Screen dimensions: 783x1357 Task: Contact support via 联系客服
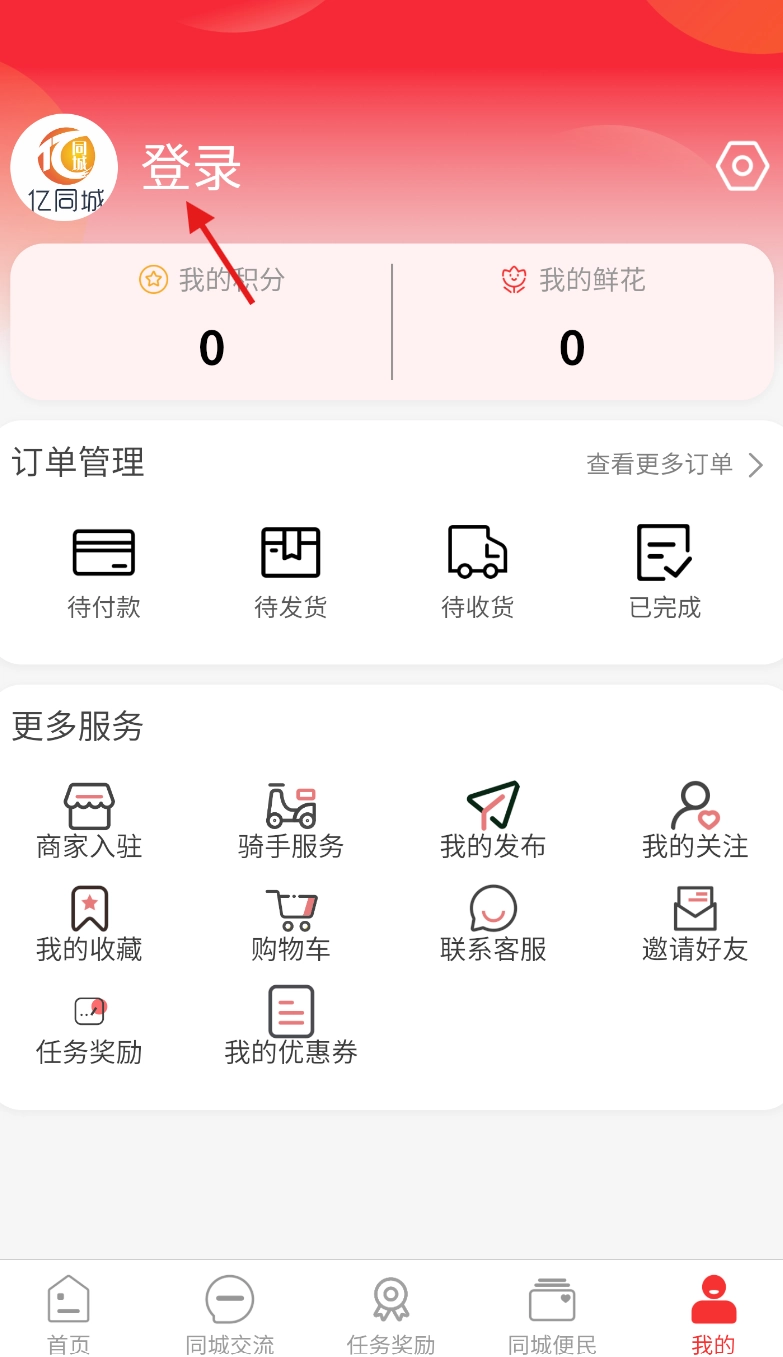493,924
